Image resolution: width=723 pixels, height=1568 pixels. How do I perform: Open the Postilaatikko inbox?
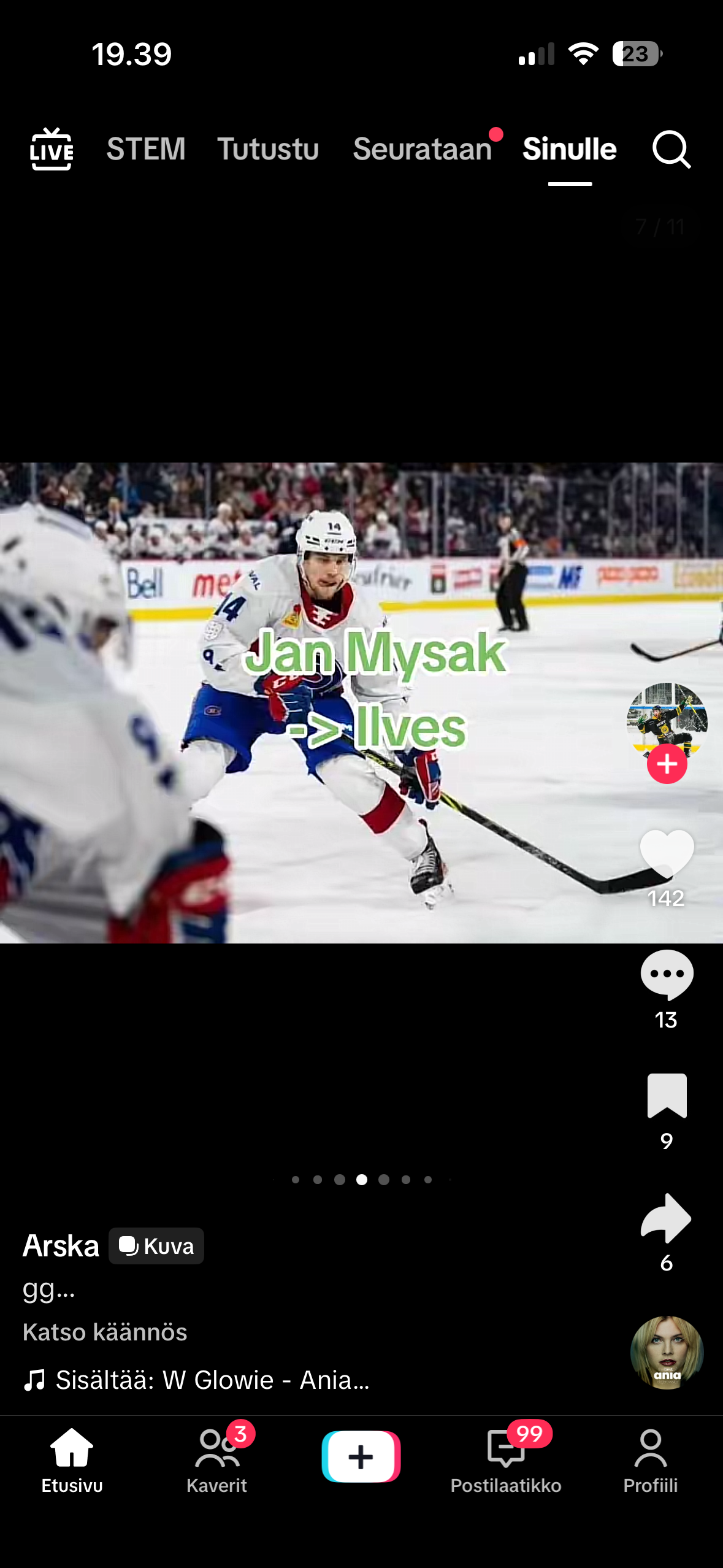click(505, 1459)
